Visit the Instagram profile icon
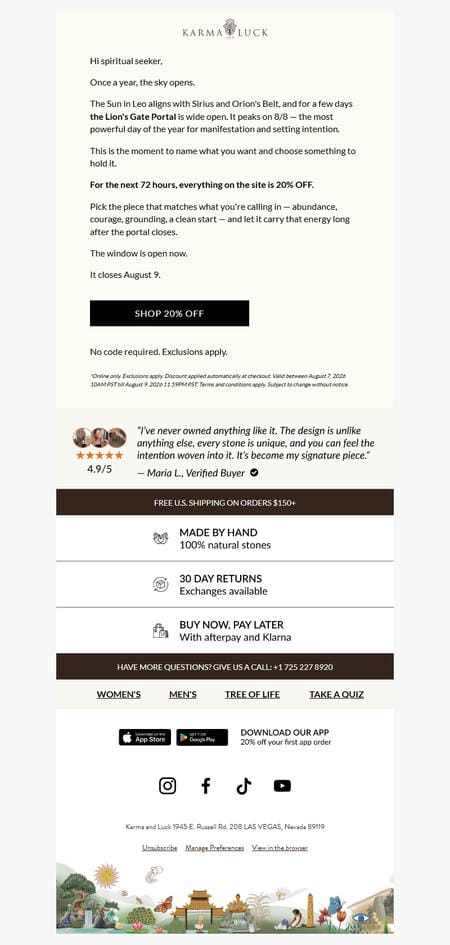The height and width of the screenshot is (945, 450). pyautogui.click(x=167, y=786)
